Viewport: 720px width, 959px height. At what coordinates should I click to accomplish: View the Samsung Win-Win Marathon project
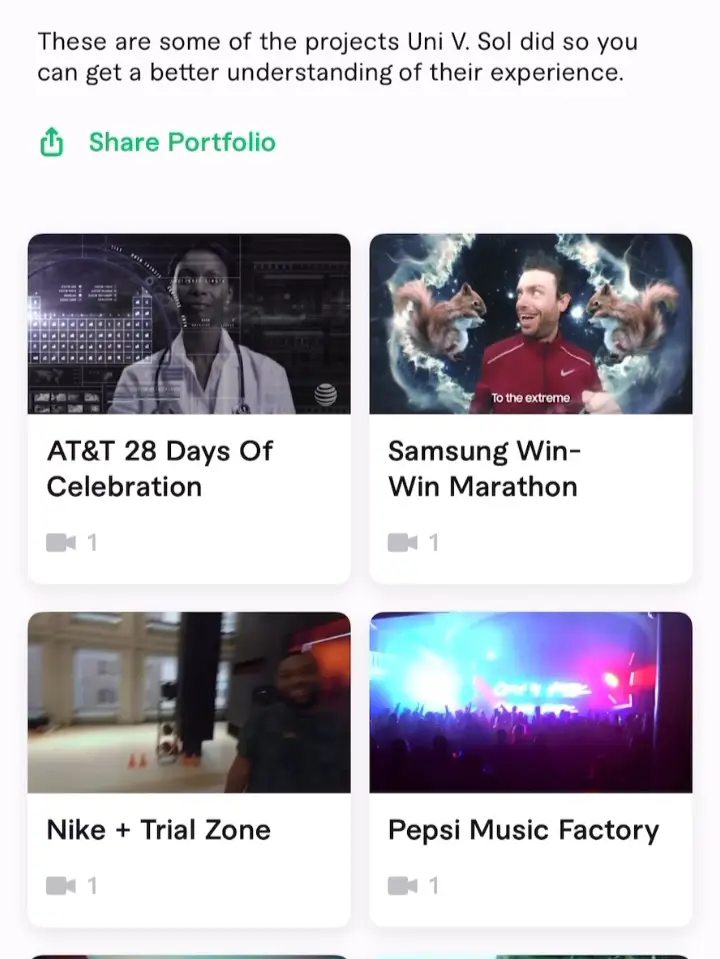(x=531, y=408)
